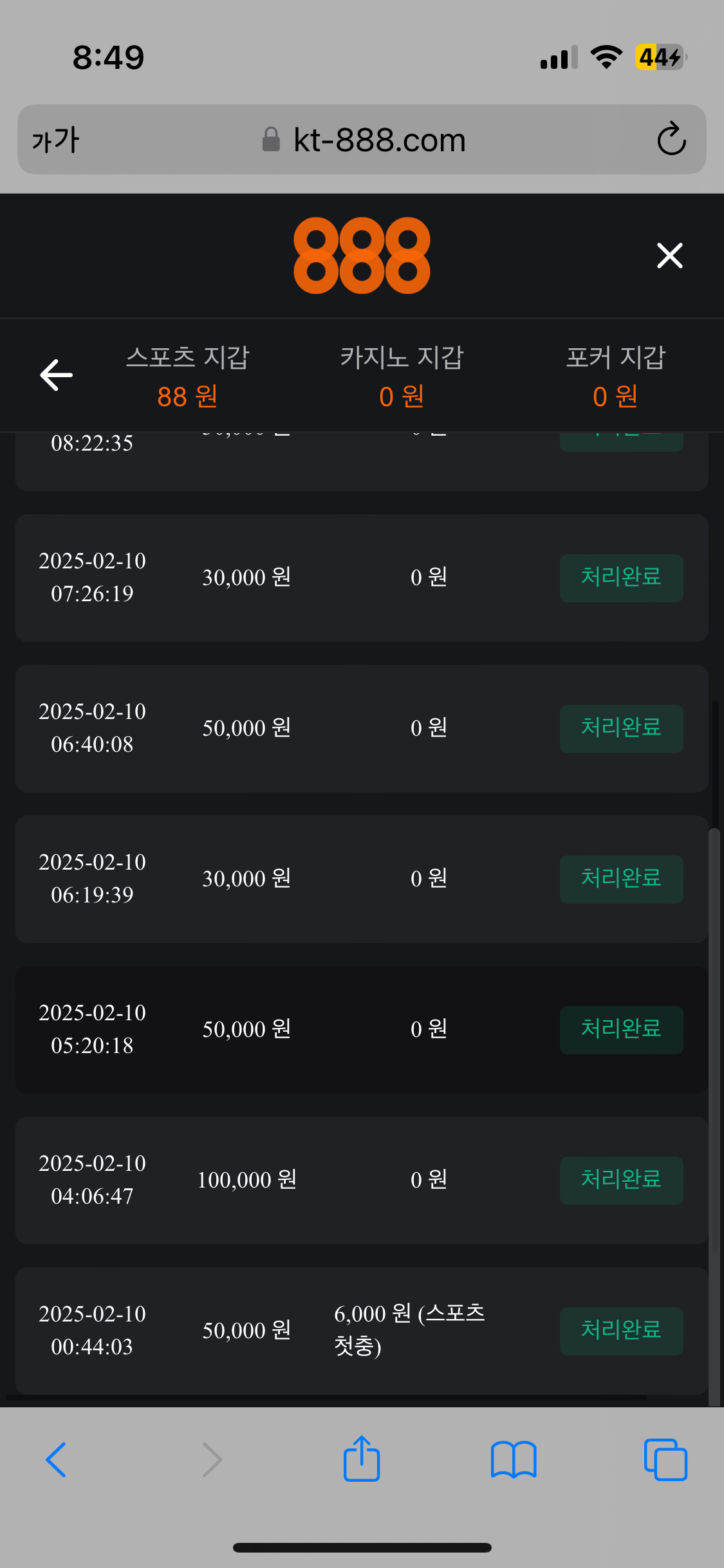This screenshot has height=1568, width=724.
Task: Show all open Safari tabs
Action: [665, 1459]
